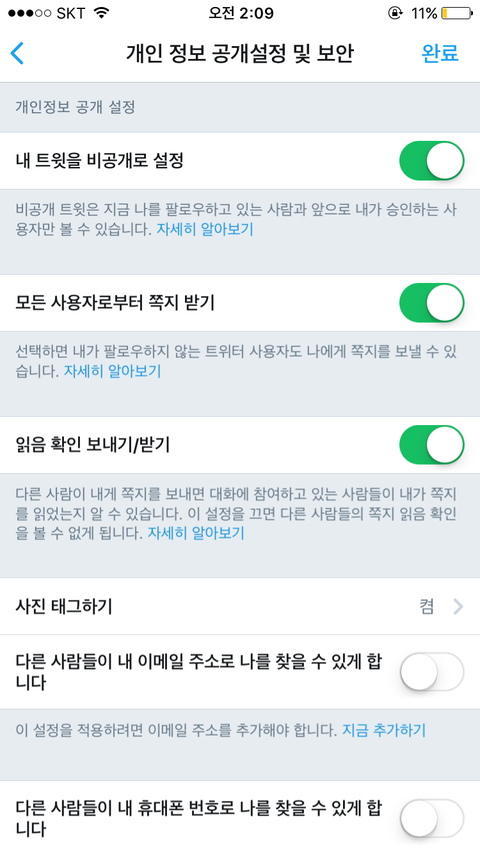480x854 pixels.
Task: Enable finding me by 휴대폰 번호 switch
Action: (432, 819)
